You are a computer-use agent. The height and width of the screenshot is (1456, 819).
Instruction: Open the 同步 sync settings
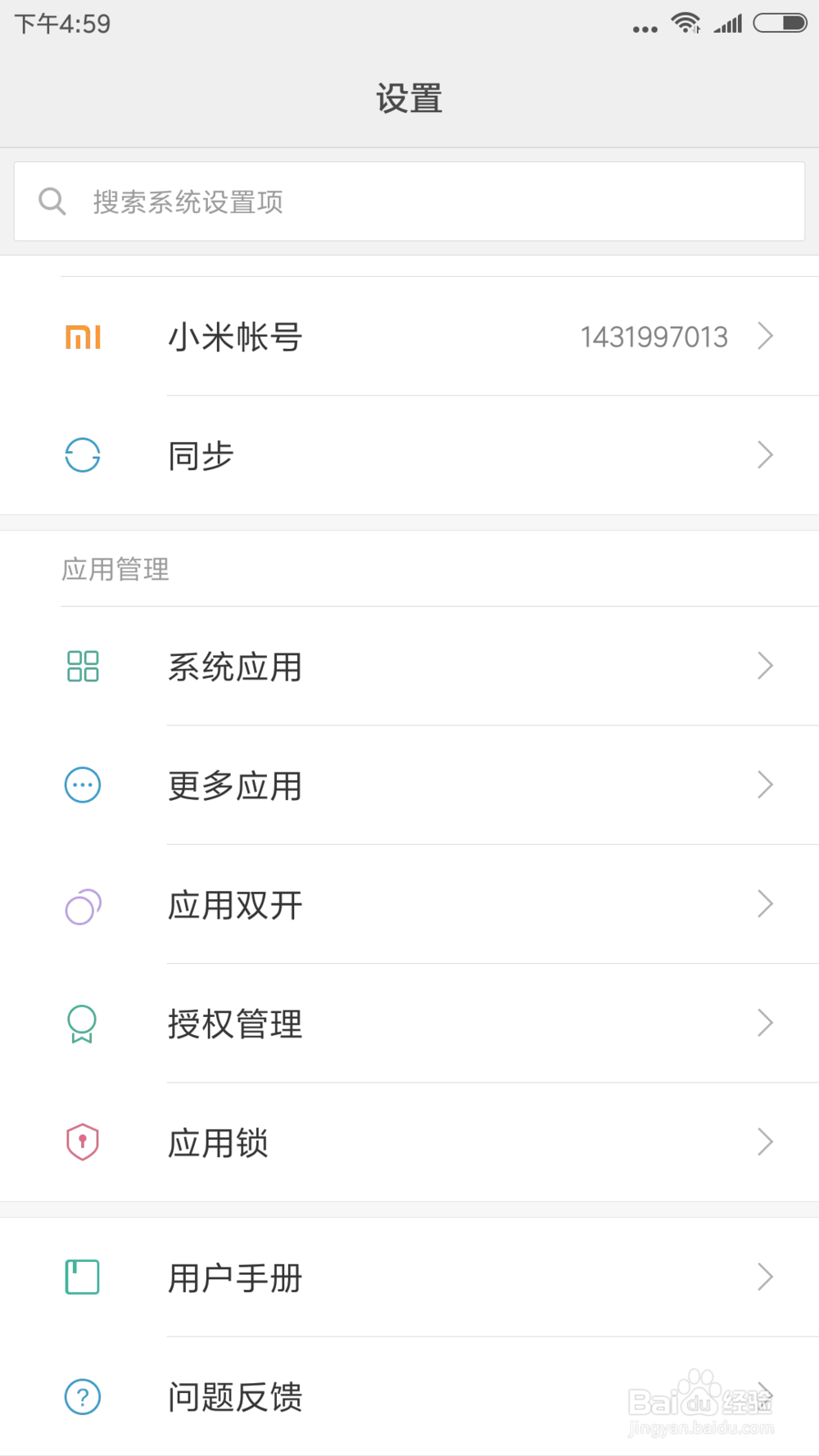click(409, 455)
